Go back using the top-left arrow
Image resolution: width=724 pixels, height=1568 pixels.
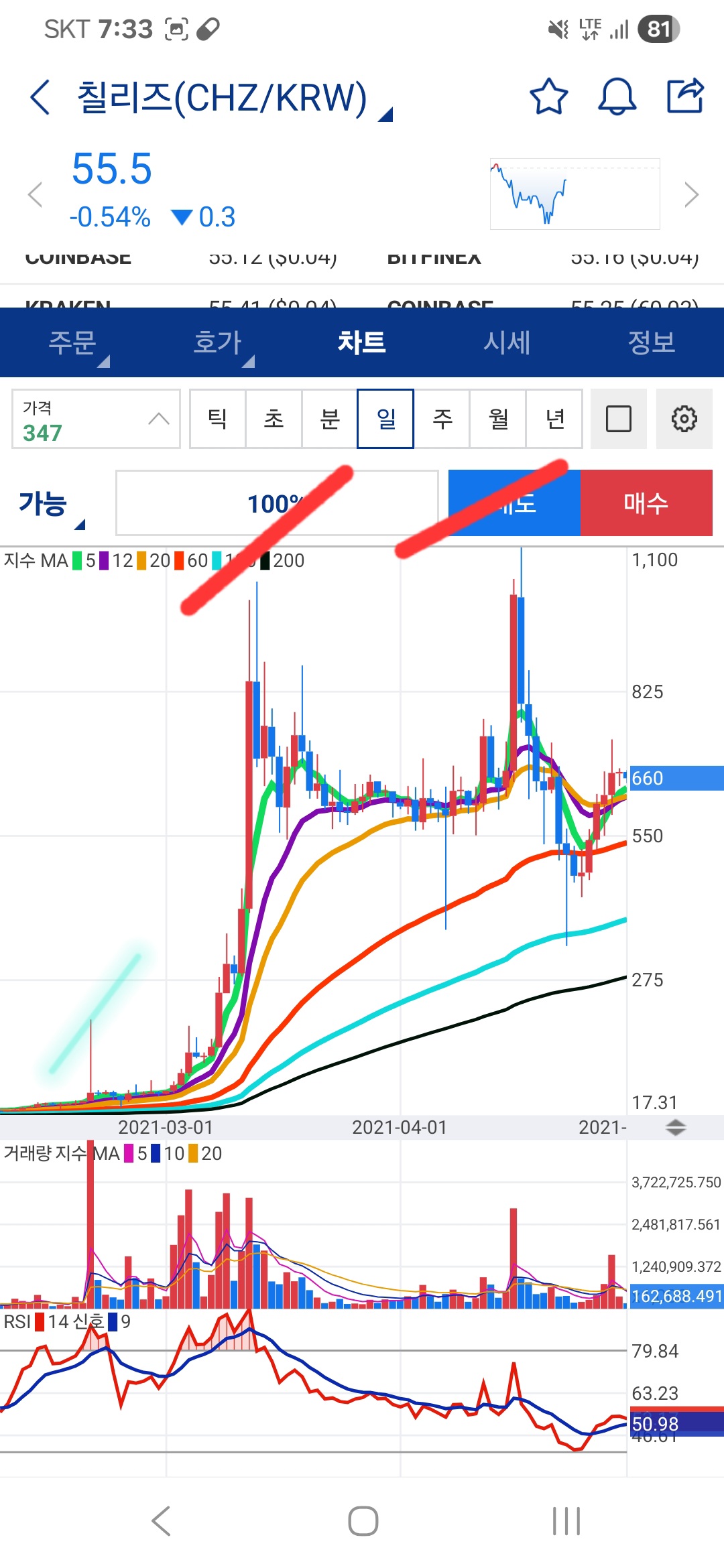(x=40, y=97)
